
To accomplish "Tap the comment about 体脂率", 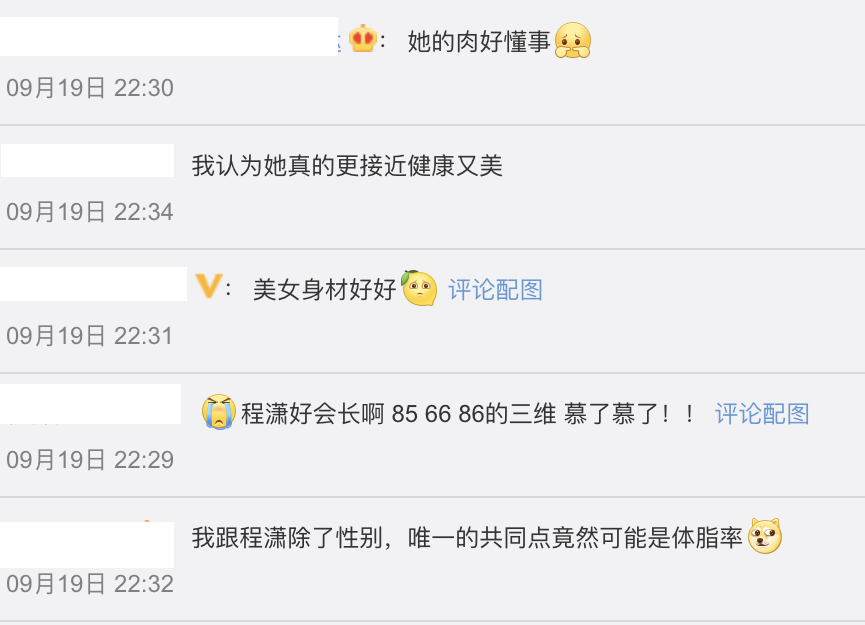I will coord(467,537).
